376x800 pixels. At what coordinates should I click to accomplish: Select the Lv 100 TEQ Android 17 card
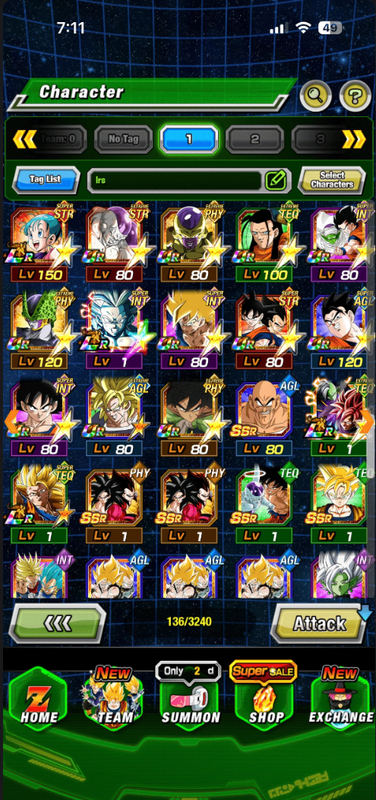(264, 244)
